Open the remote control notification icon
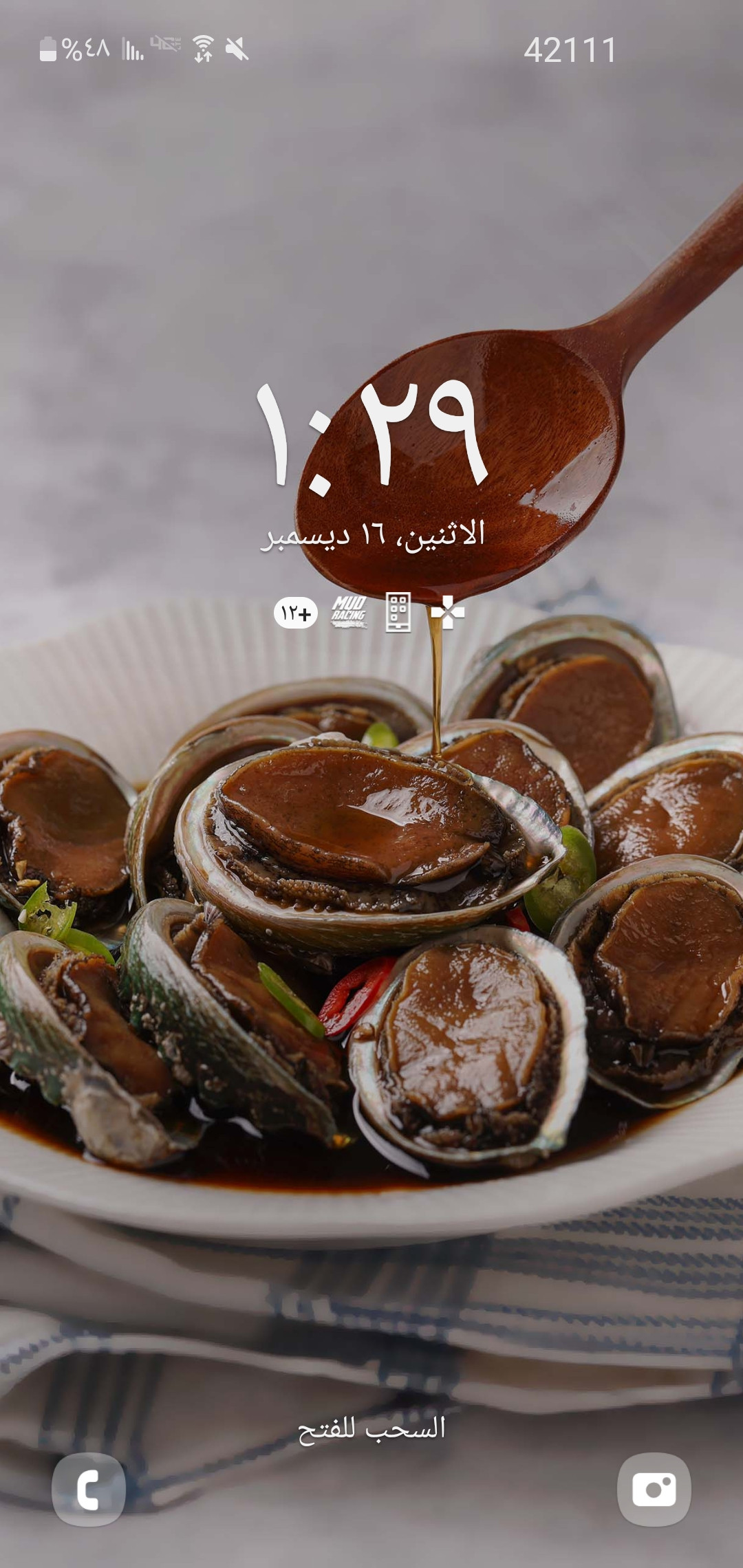 point(398,612)
